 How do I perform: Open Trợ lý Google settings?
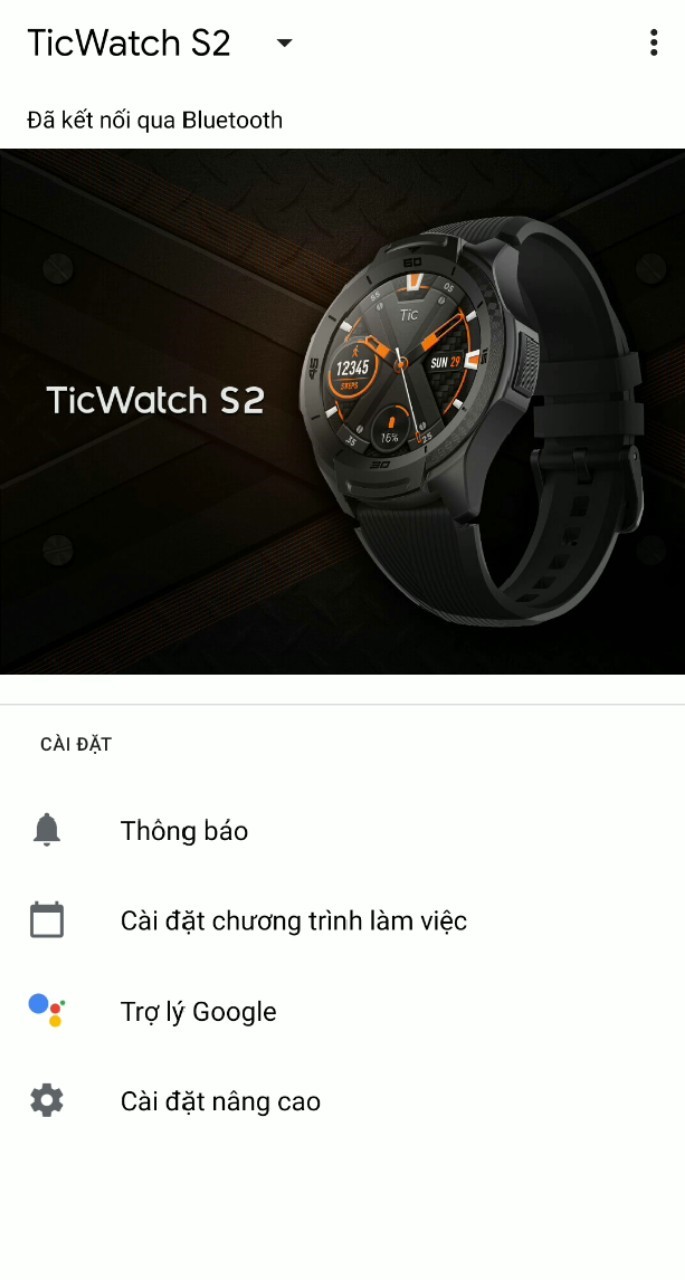(198, 1011)
